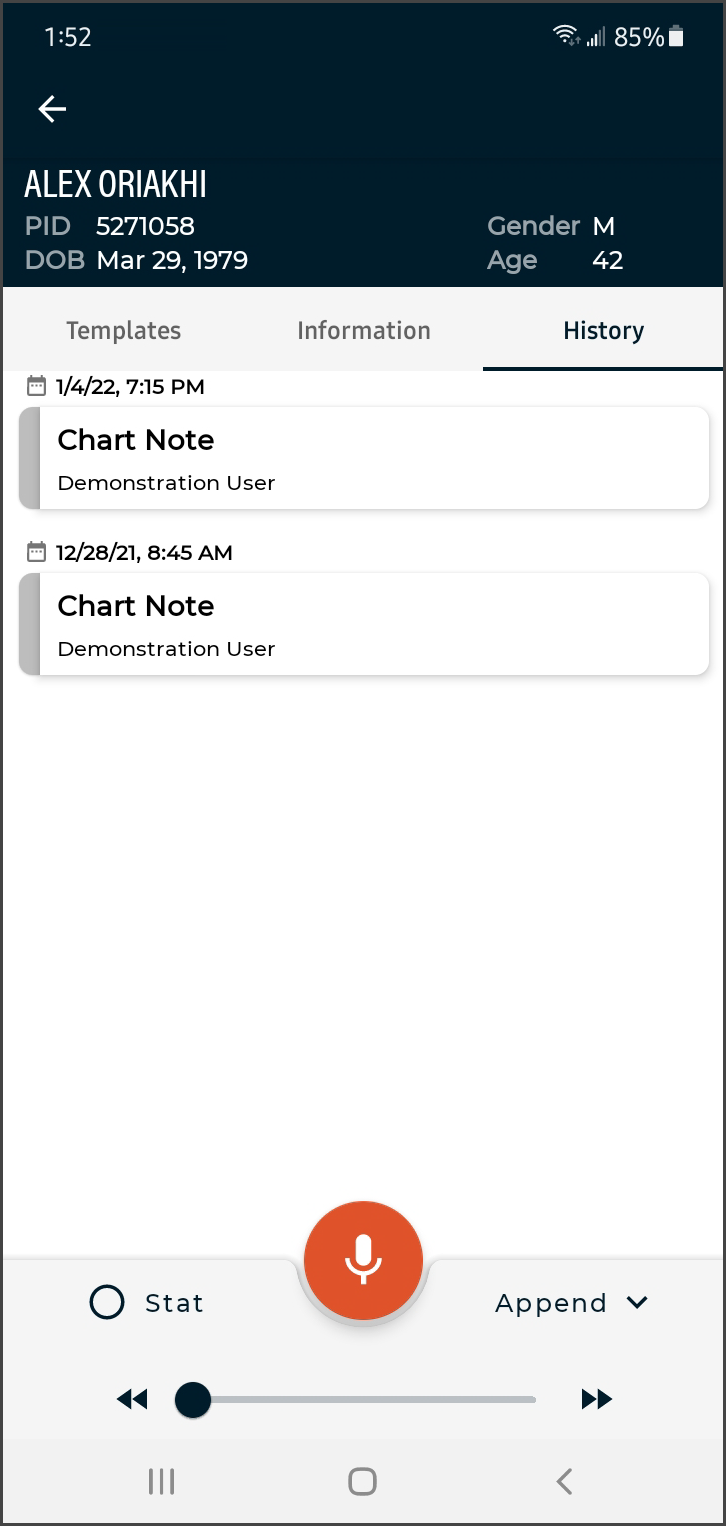Rewind the recording playback
Viewport: 726px width, 1526px height.
(x=132, y=1400)
